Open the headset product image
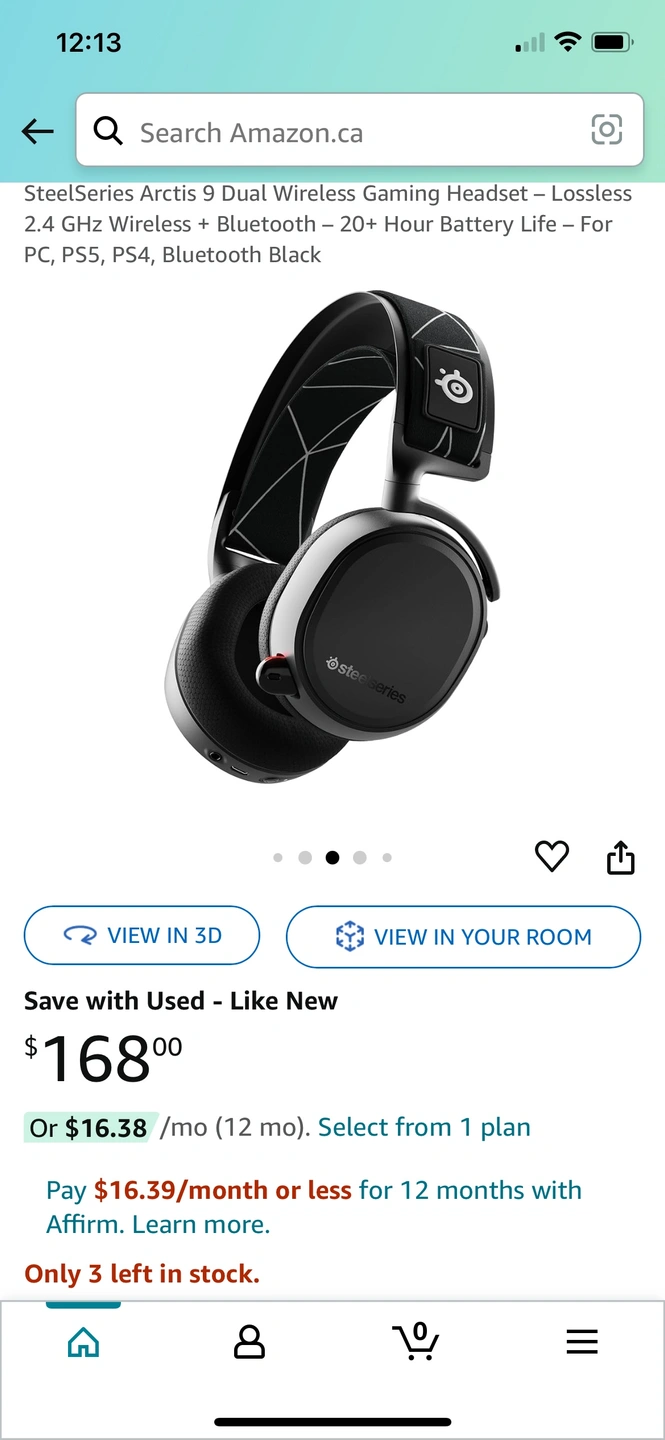The image size is (665, 1440). 335,538
